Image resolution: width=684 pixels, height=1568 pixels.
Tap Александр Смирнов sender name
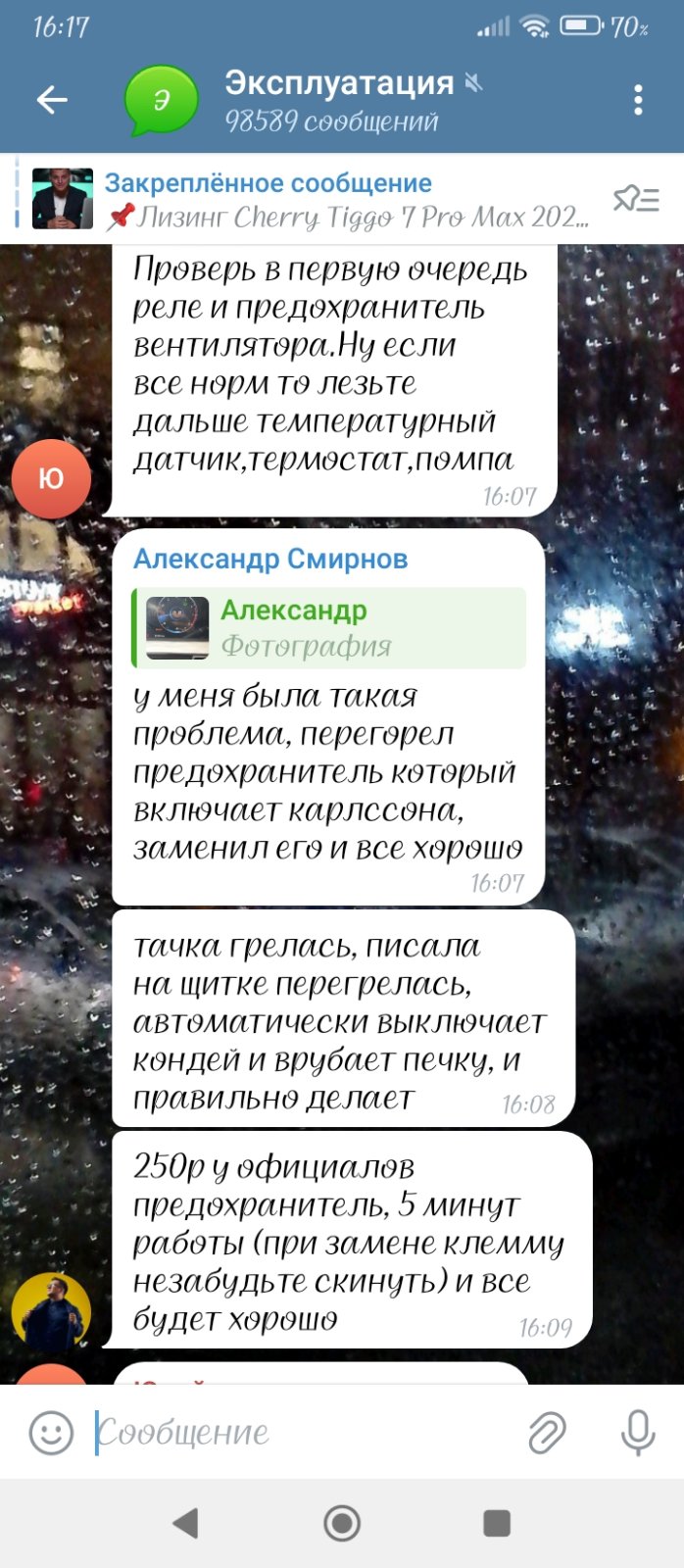pyautogui.click(x=270, y=559)
